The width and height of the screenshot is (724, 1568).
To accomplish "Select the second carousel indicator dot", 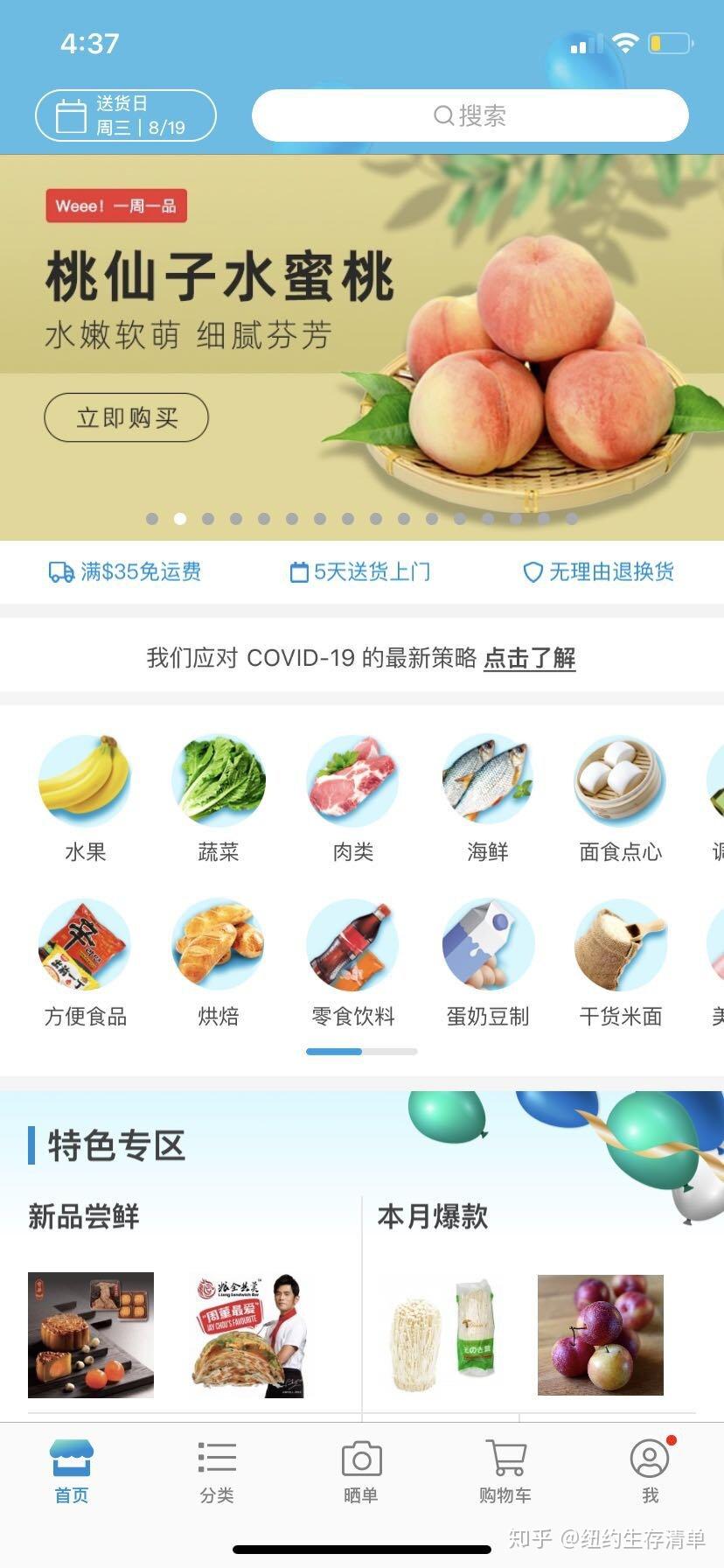I will 181,519.
